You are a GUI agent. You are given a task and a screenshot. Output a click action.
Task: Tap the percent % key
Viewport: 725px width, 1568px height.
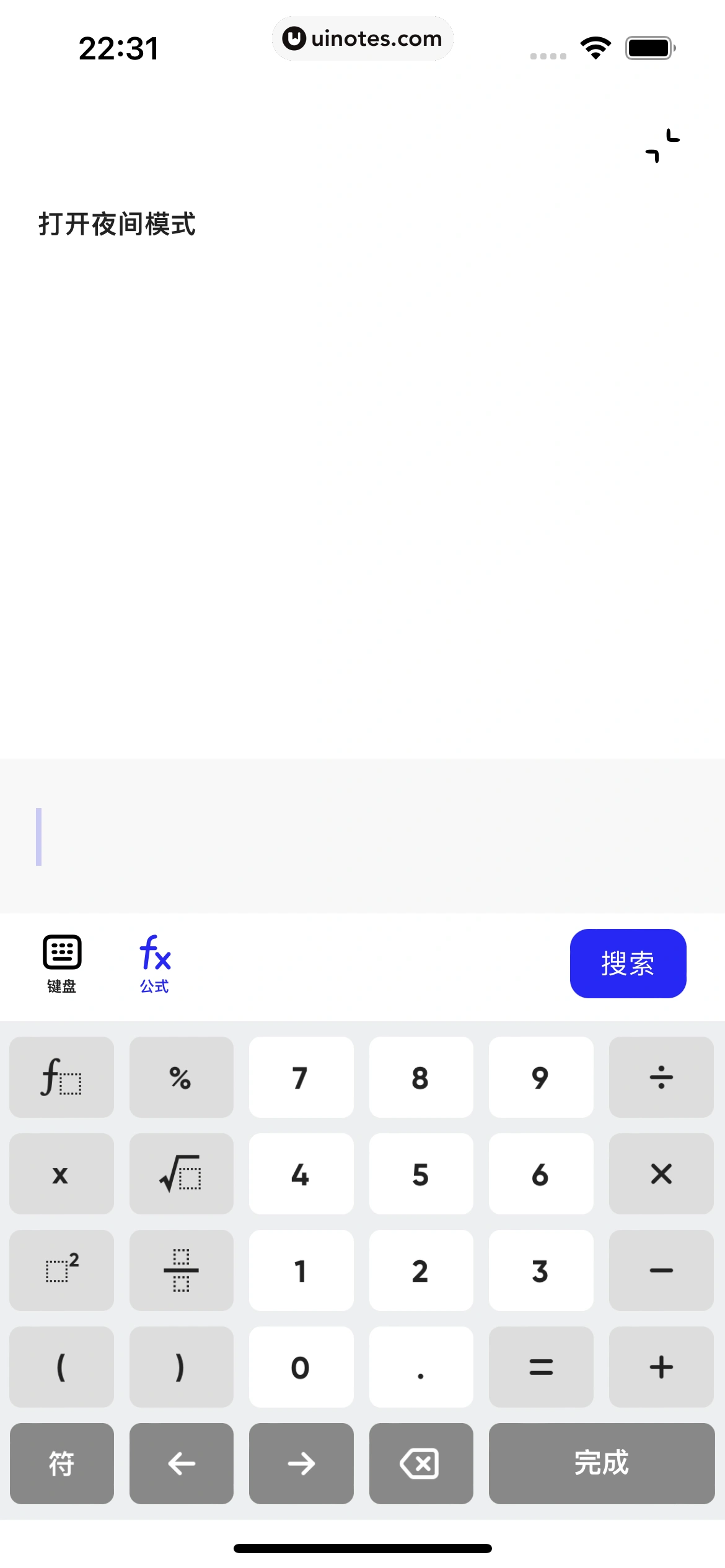pyautogui.click(x=182, y=1078)
